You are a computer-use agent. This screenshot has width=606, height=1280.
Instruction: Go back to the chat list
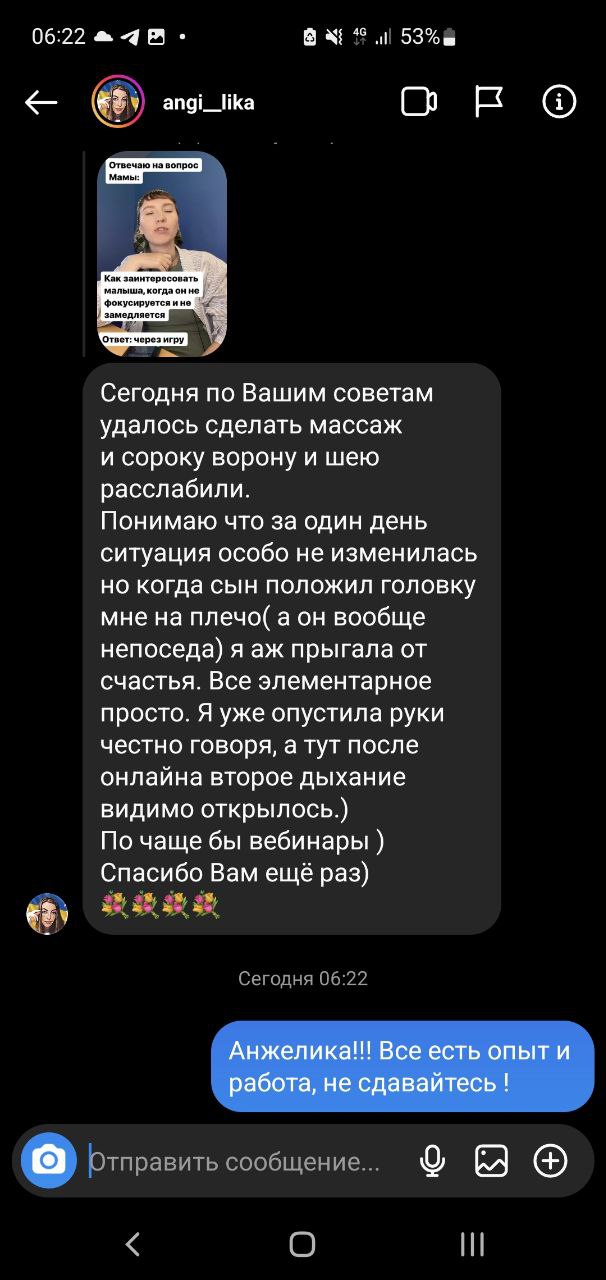41,102
